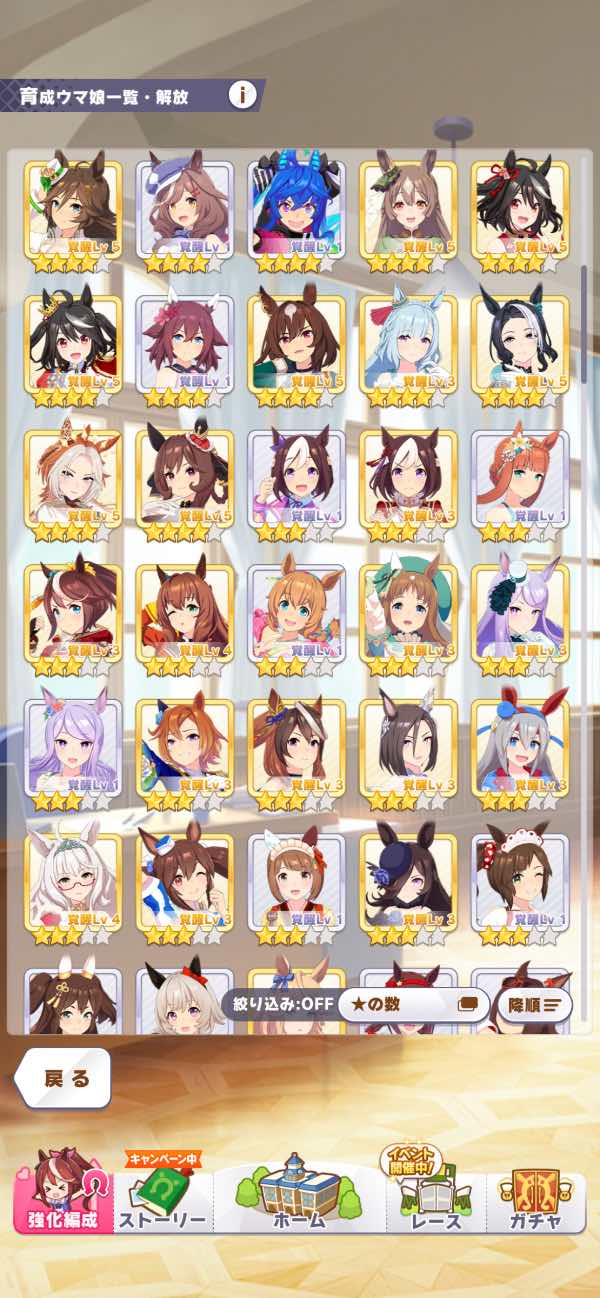Screen dimensions: 600x1298
Task: Toggle the 降順 sort order
Action: (538, 1004)
